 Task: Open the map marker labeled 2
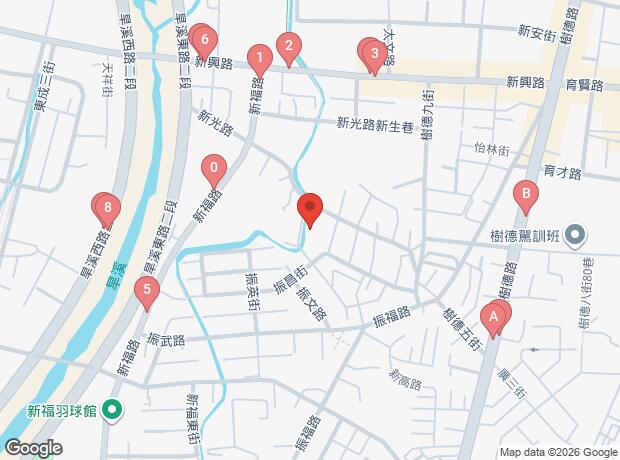point(289,46)
